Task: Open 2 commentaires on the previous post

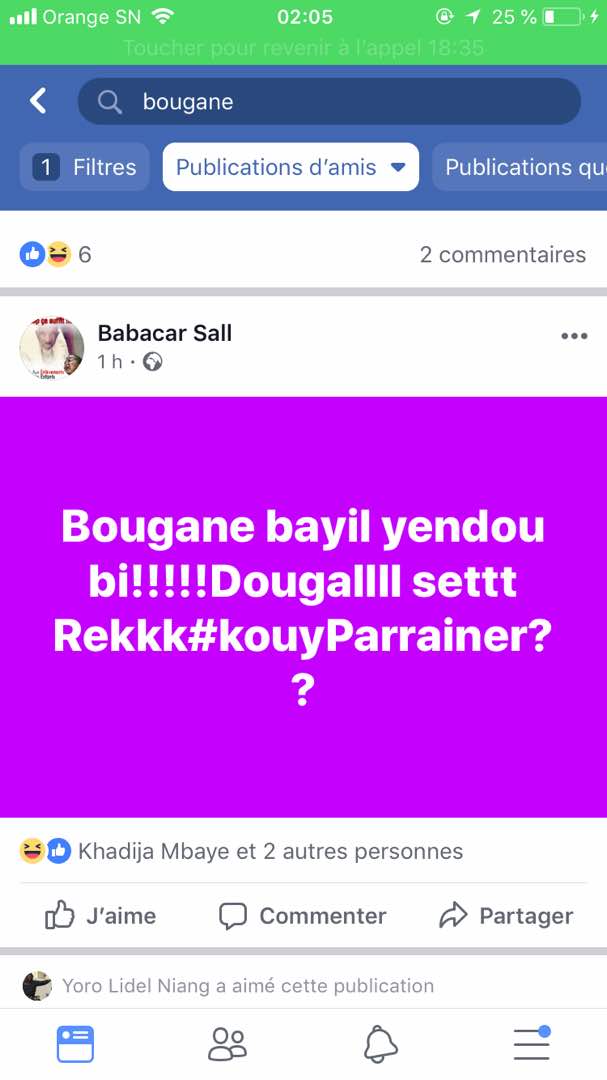Action: [x=502, y=254]
